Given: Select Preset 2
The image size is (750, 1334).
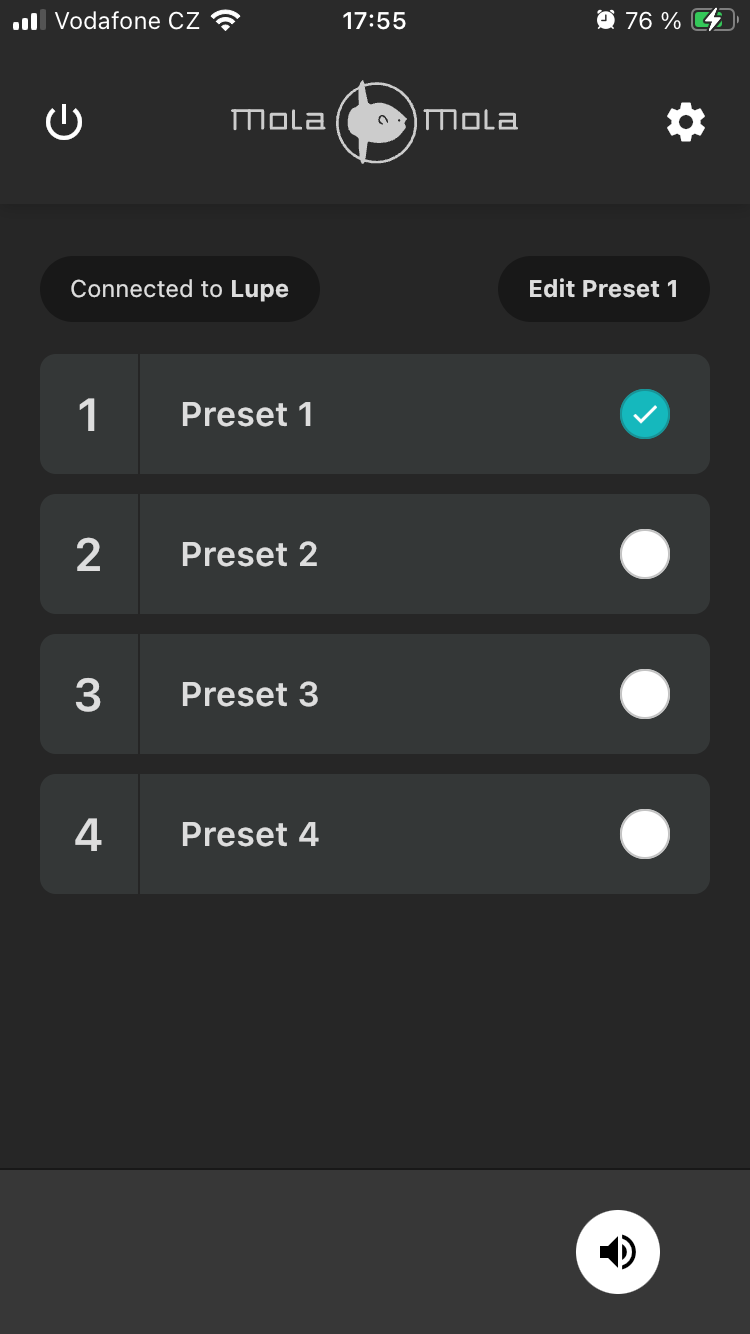Looking at the screenshot, I should 375,554.
